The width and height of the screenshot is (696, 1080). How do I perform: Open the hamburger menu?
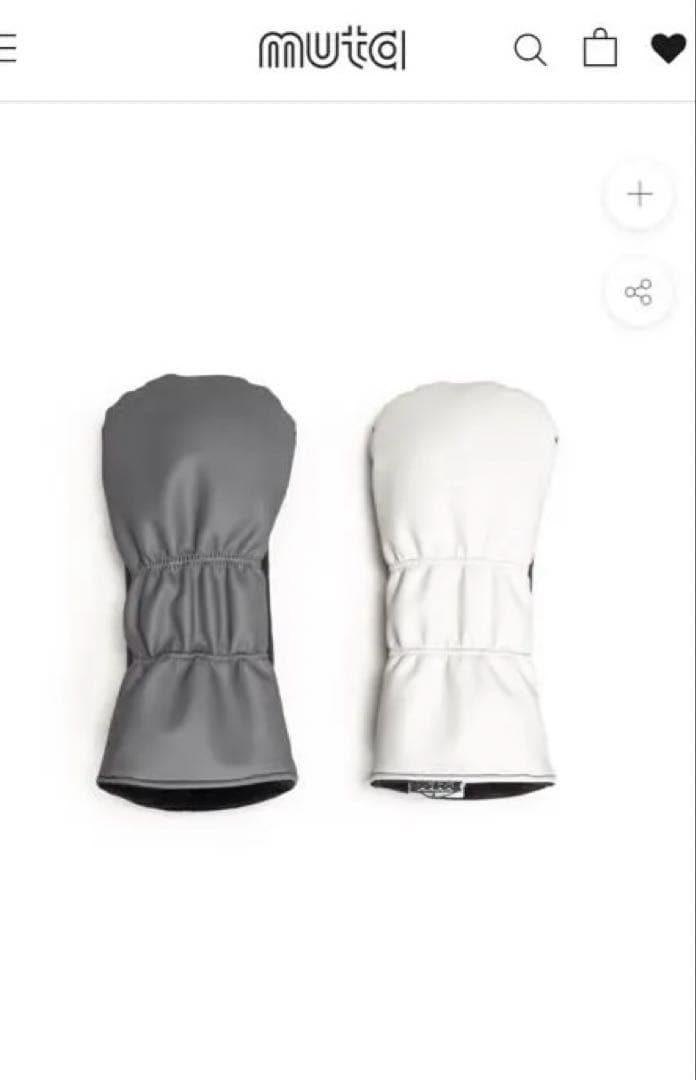coord(7,49)
